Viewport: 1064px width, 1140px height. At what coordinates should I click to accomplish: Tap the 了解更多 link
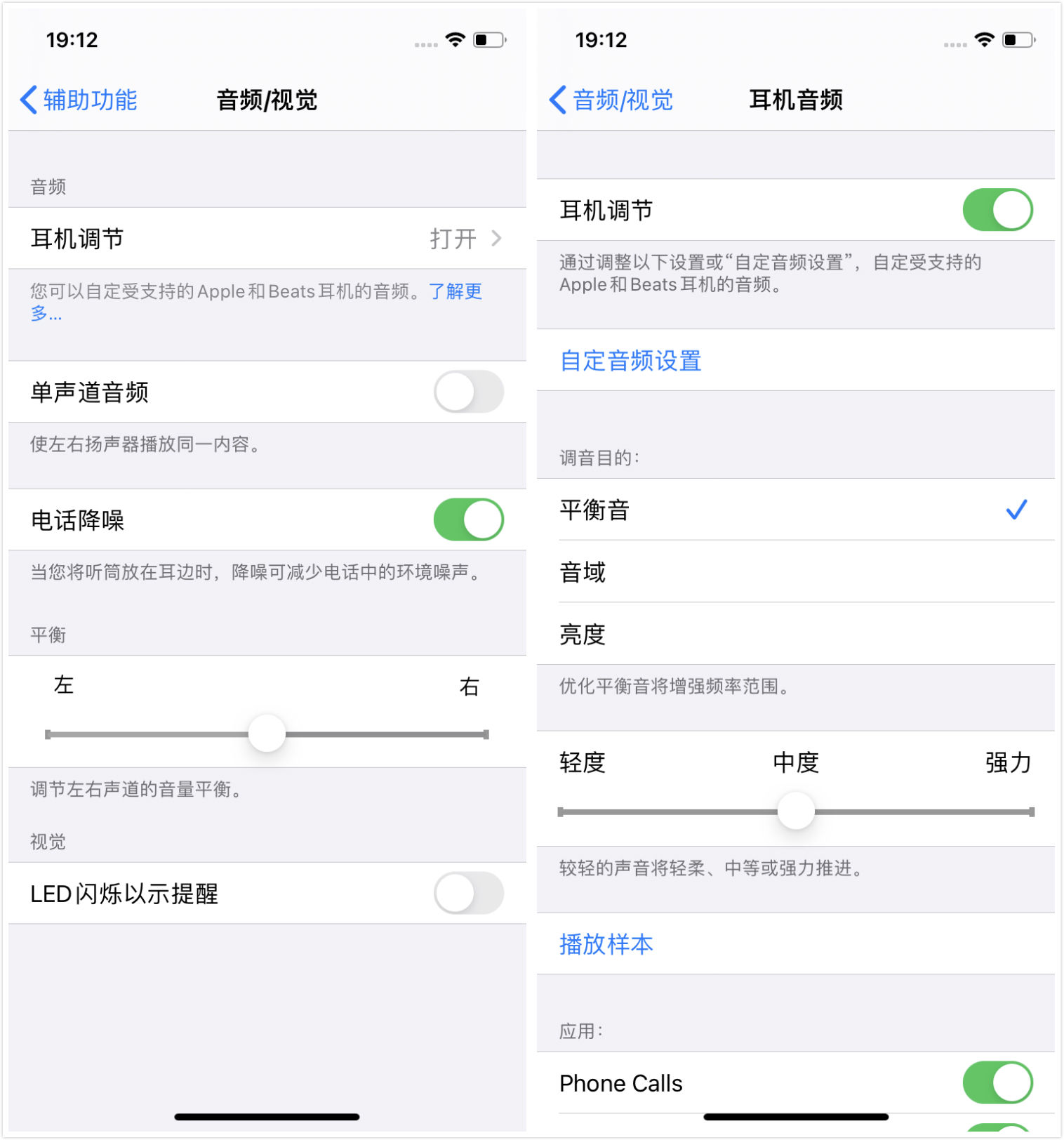coord(455,291)
